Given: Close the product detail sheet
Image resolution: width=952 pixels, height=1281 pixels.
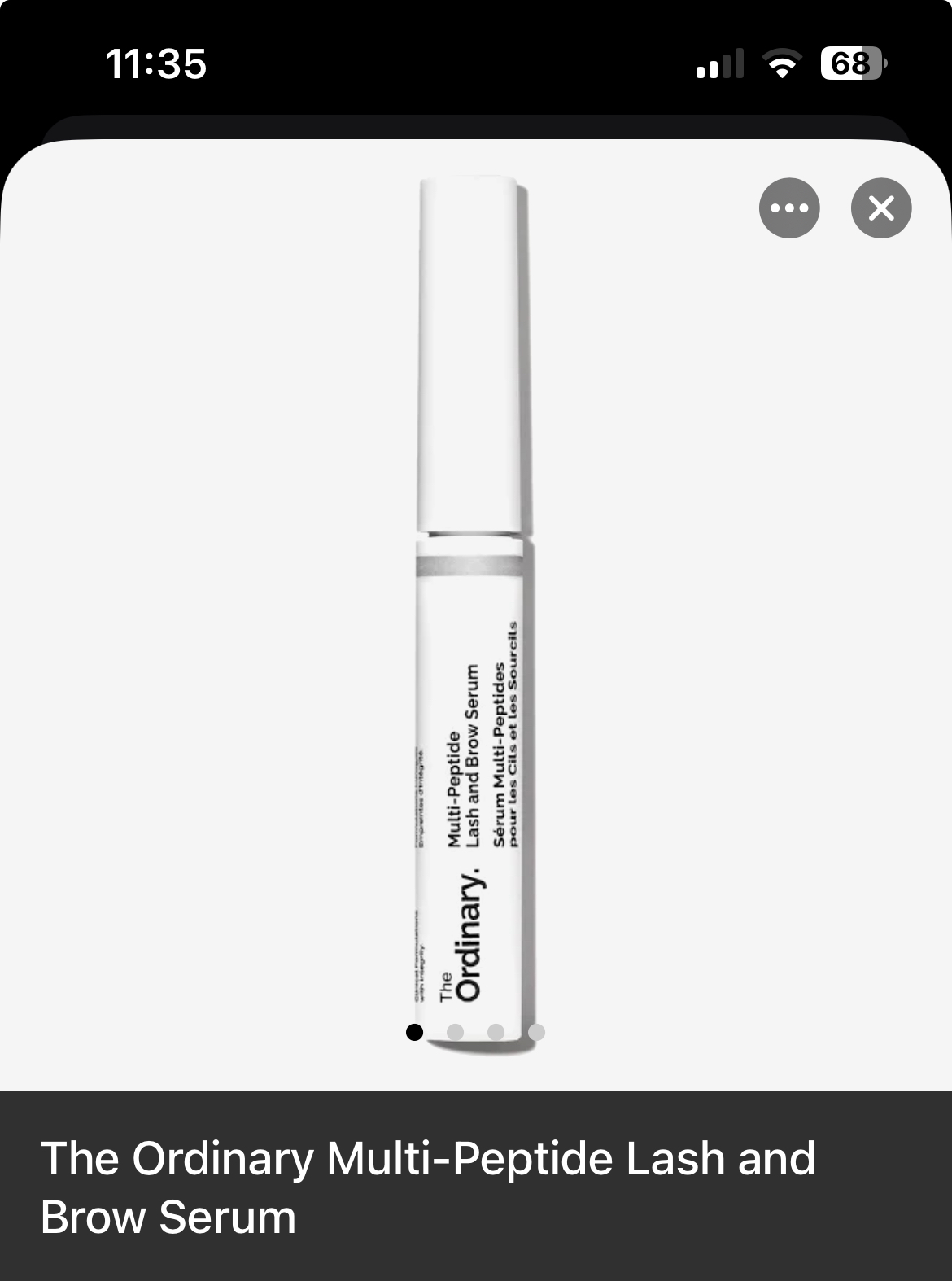Looking at the screenshot, I should coord(881,208).
